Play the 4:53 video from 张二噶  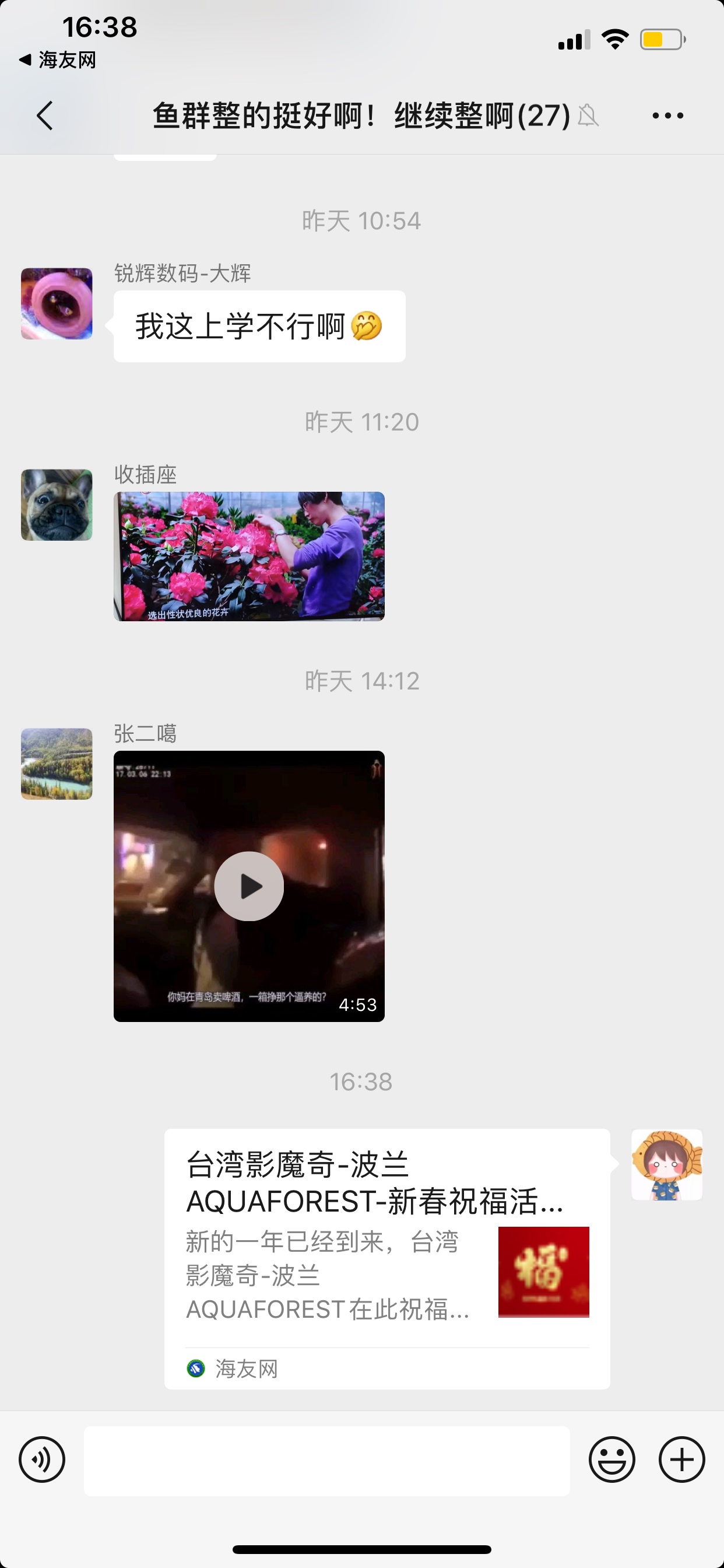point(249,885)
